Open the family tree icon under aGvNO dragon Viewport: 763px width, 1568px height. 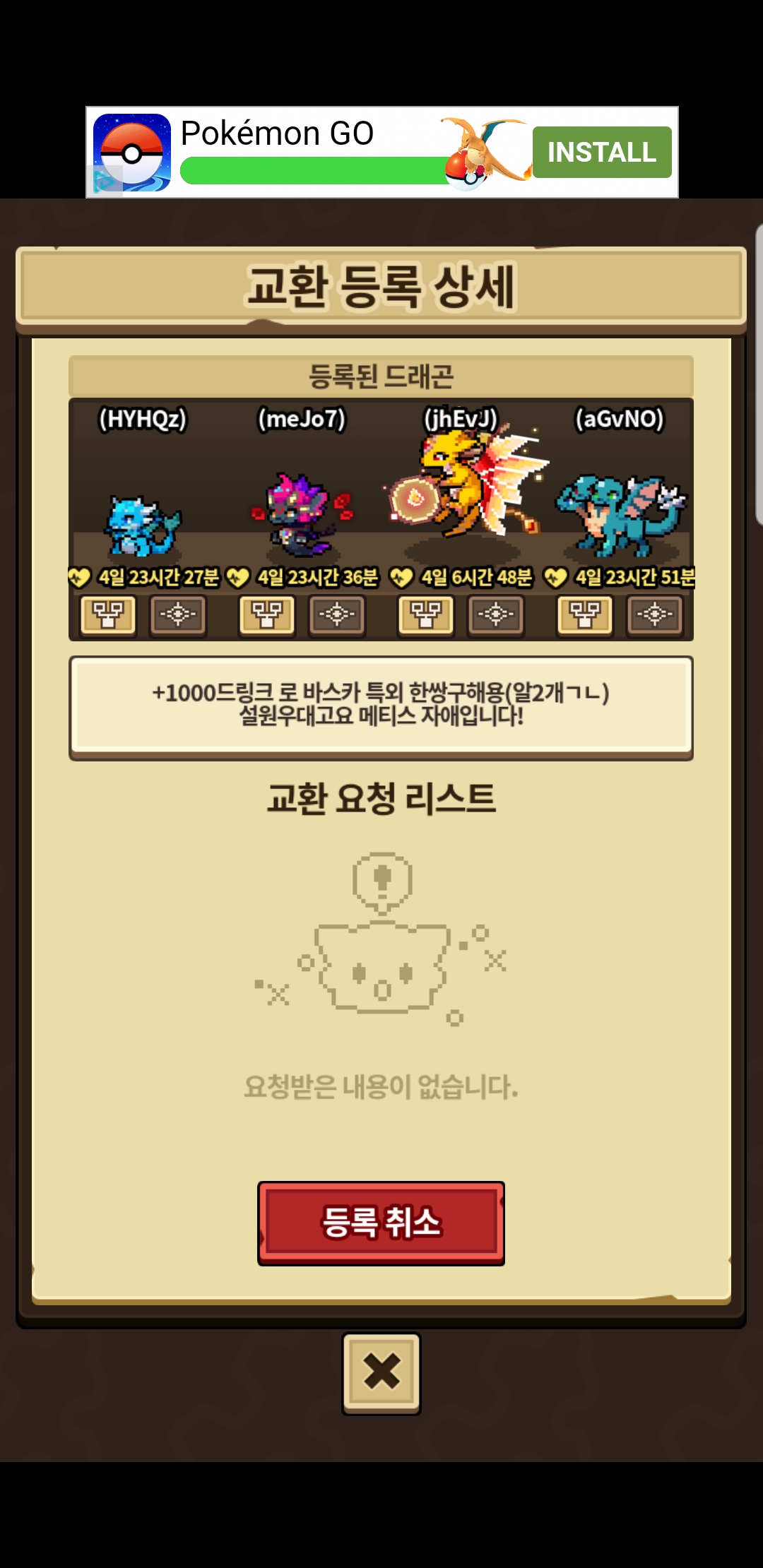tap(585, 614)
